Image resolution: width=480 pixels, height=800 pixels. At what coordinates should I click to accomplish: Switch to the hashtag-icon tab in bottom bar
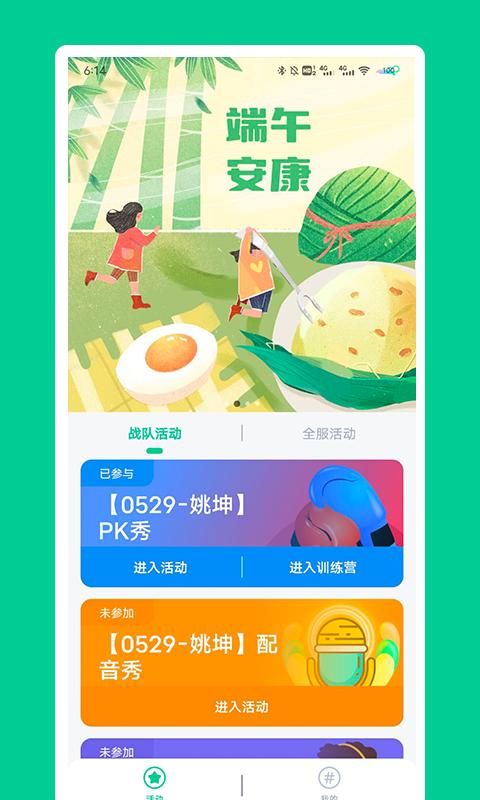329,781
